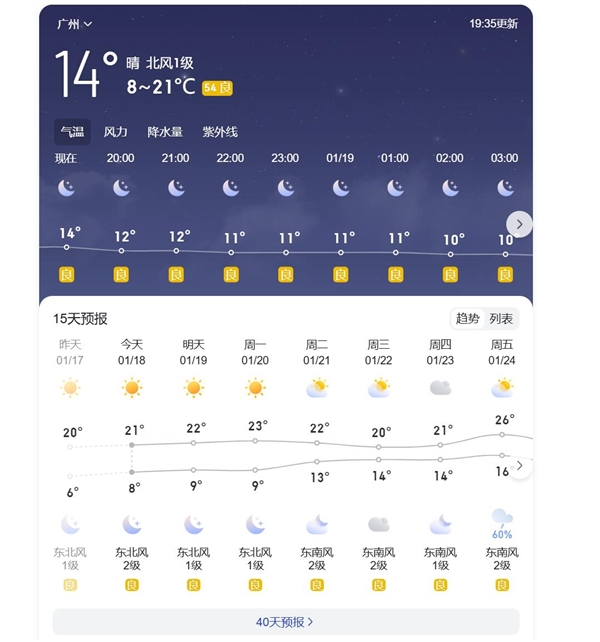Image resolution: width=600 pixels, height=642 pixels.
Task: Select the 趋势 view
Action: [x=468, y=319]
